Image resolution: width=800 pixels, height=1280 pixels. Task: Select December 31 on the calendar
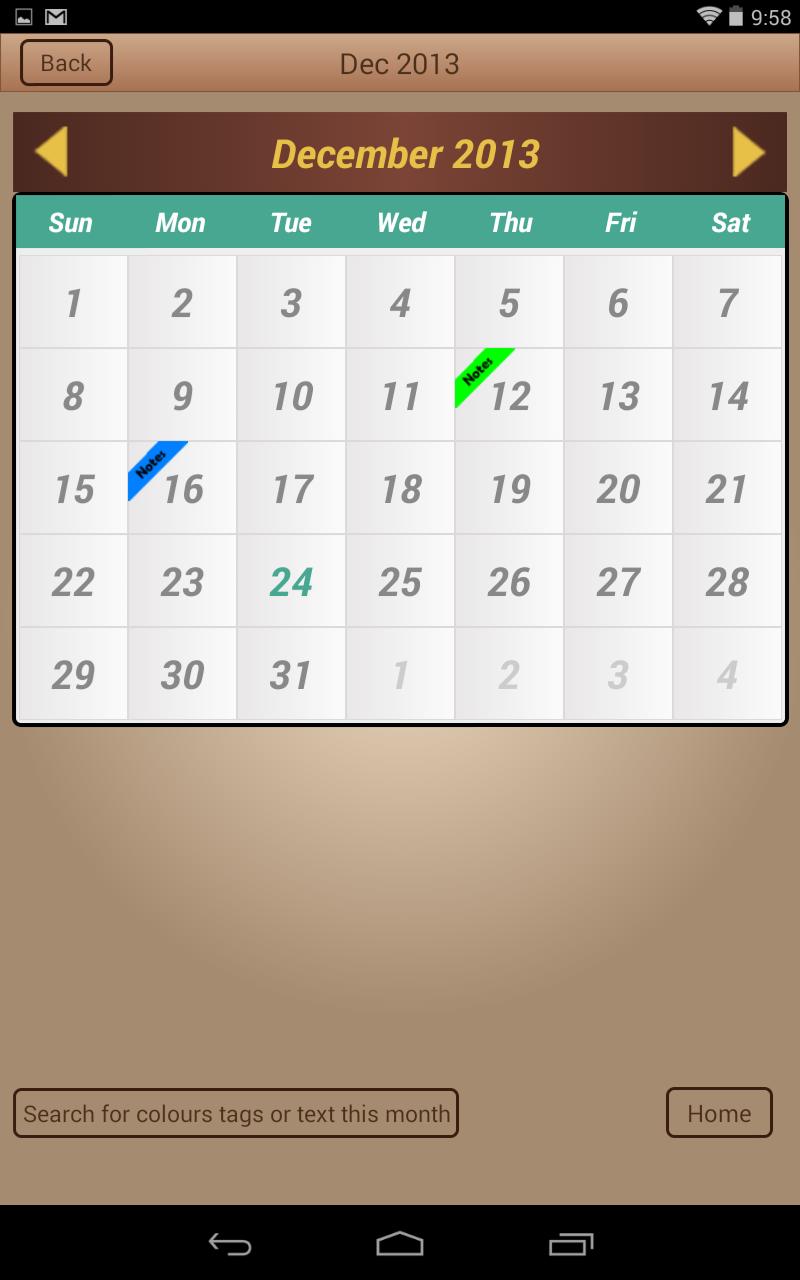(290, 673)
